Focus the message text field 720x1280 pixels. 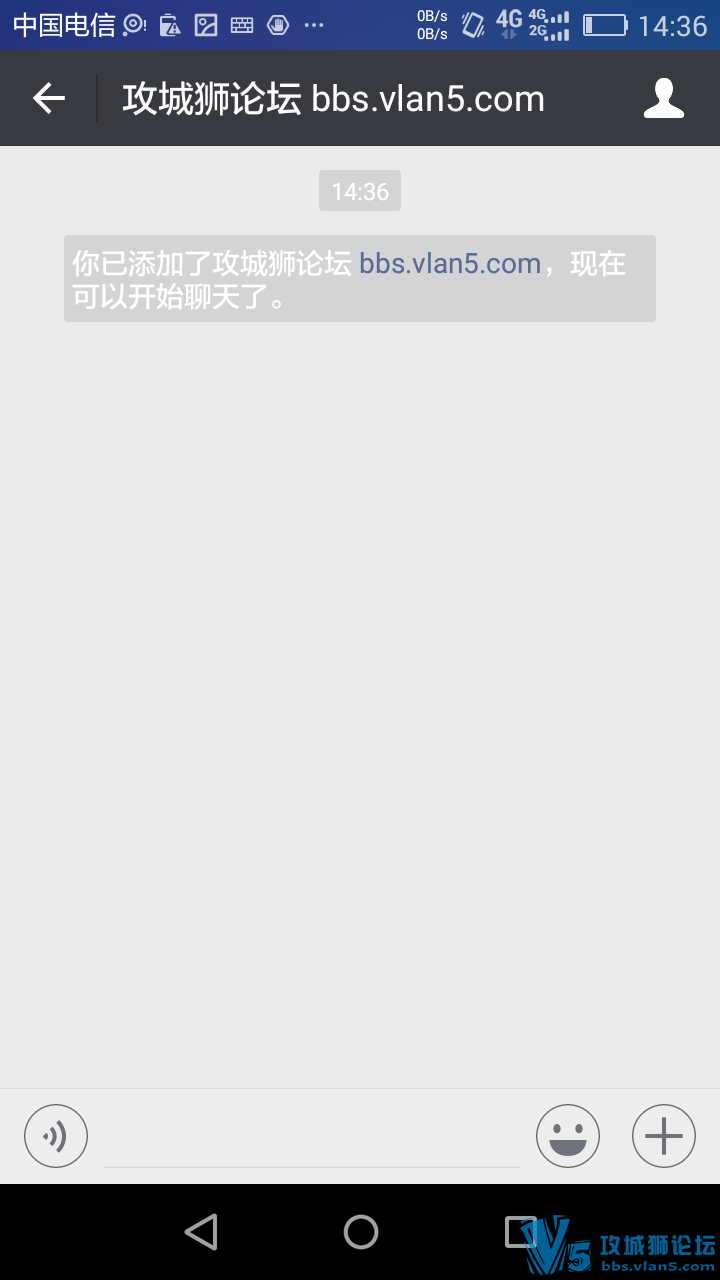(312, 1140)
